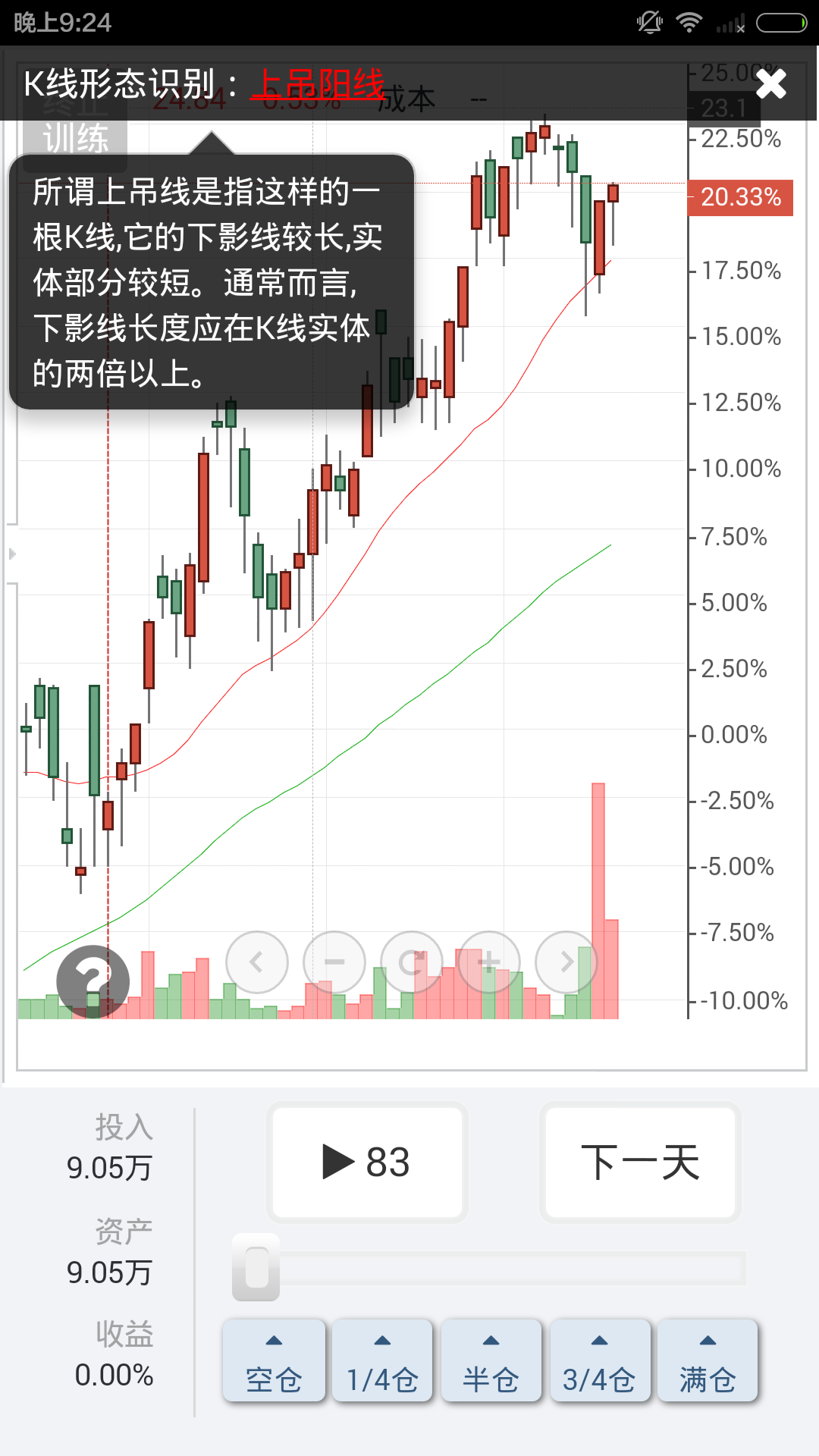Viewport: 819px width, 1456px height.
Task: Tap the play button with 83
Action: click(x=368, y=1162)
